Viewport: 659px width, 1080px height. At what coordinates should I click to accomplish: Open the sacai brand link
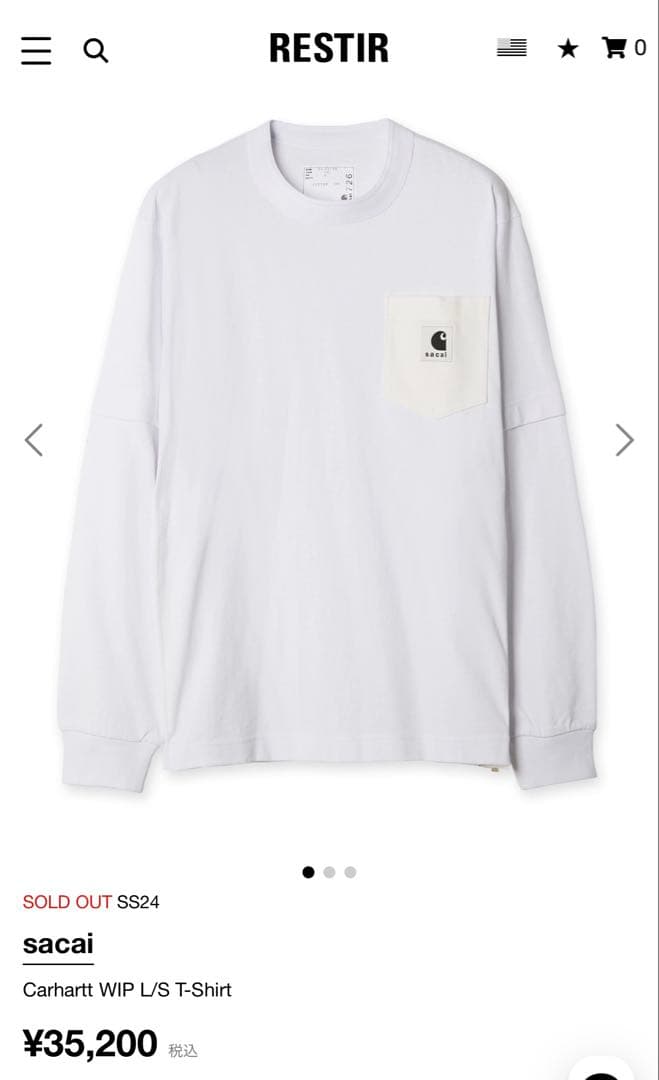[58, 943]
